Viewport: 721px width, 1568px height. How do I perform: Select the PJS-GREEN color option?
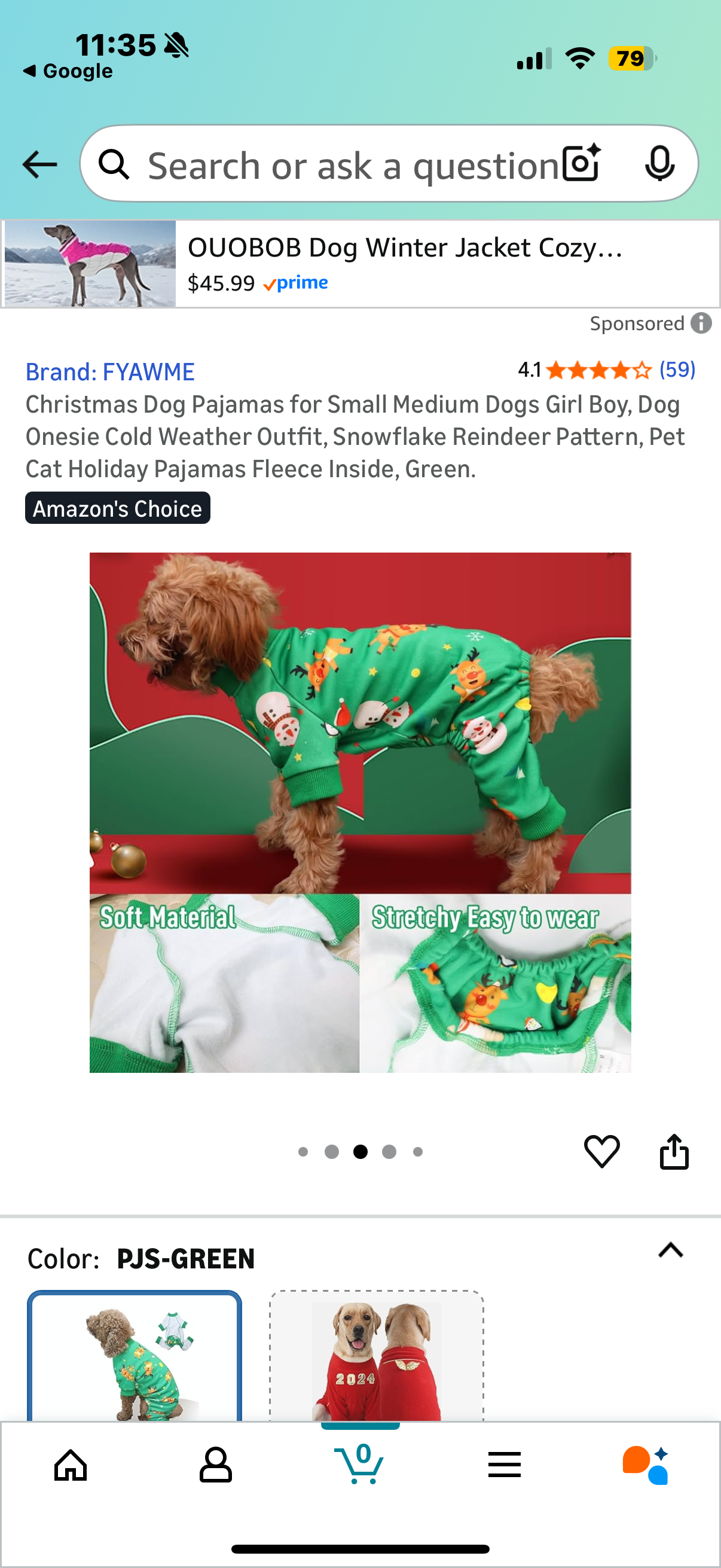point(135,1357)
